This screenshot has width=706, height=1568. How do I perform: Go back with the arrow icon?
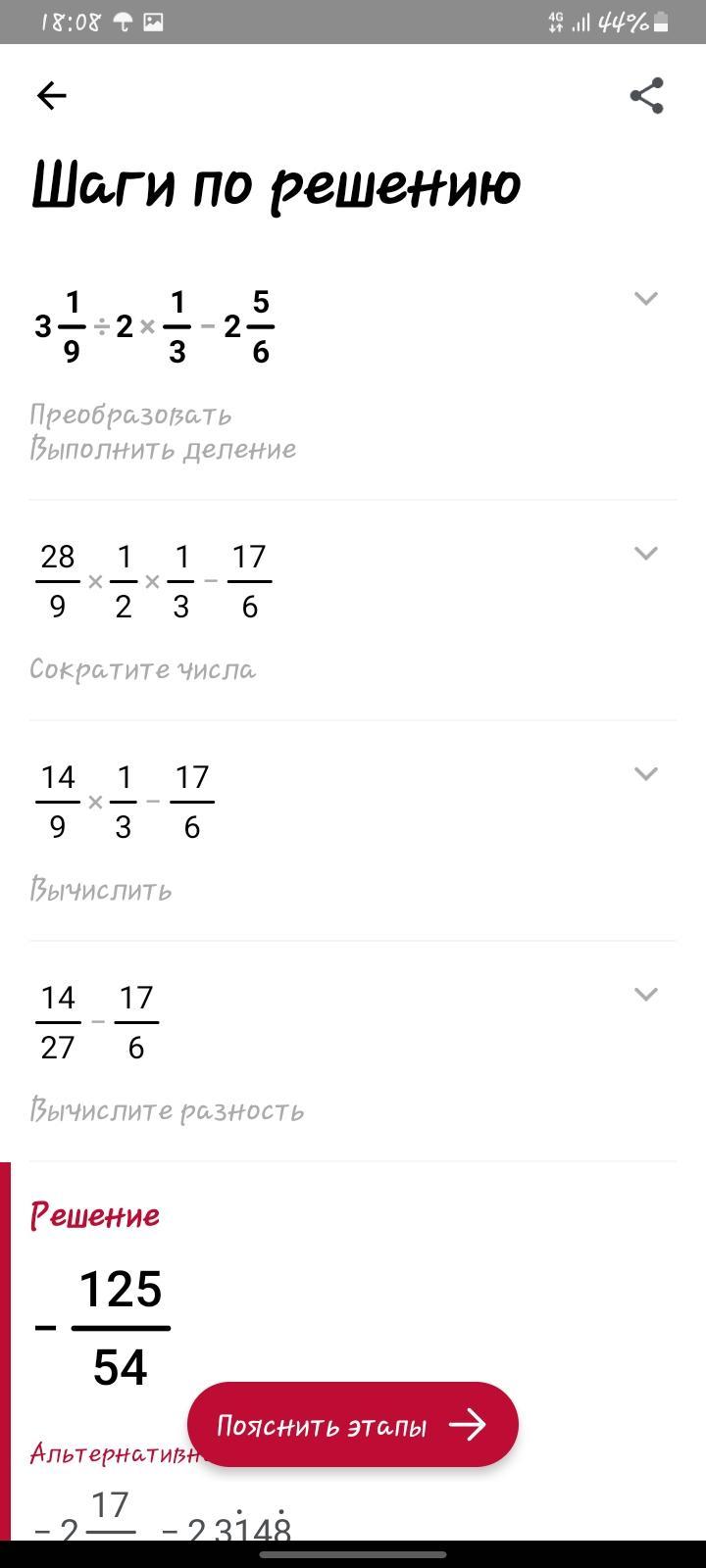pos(51,95)
